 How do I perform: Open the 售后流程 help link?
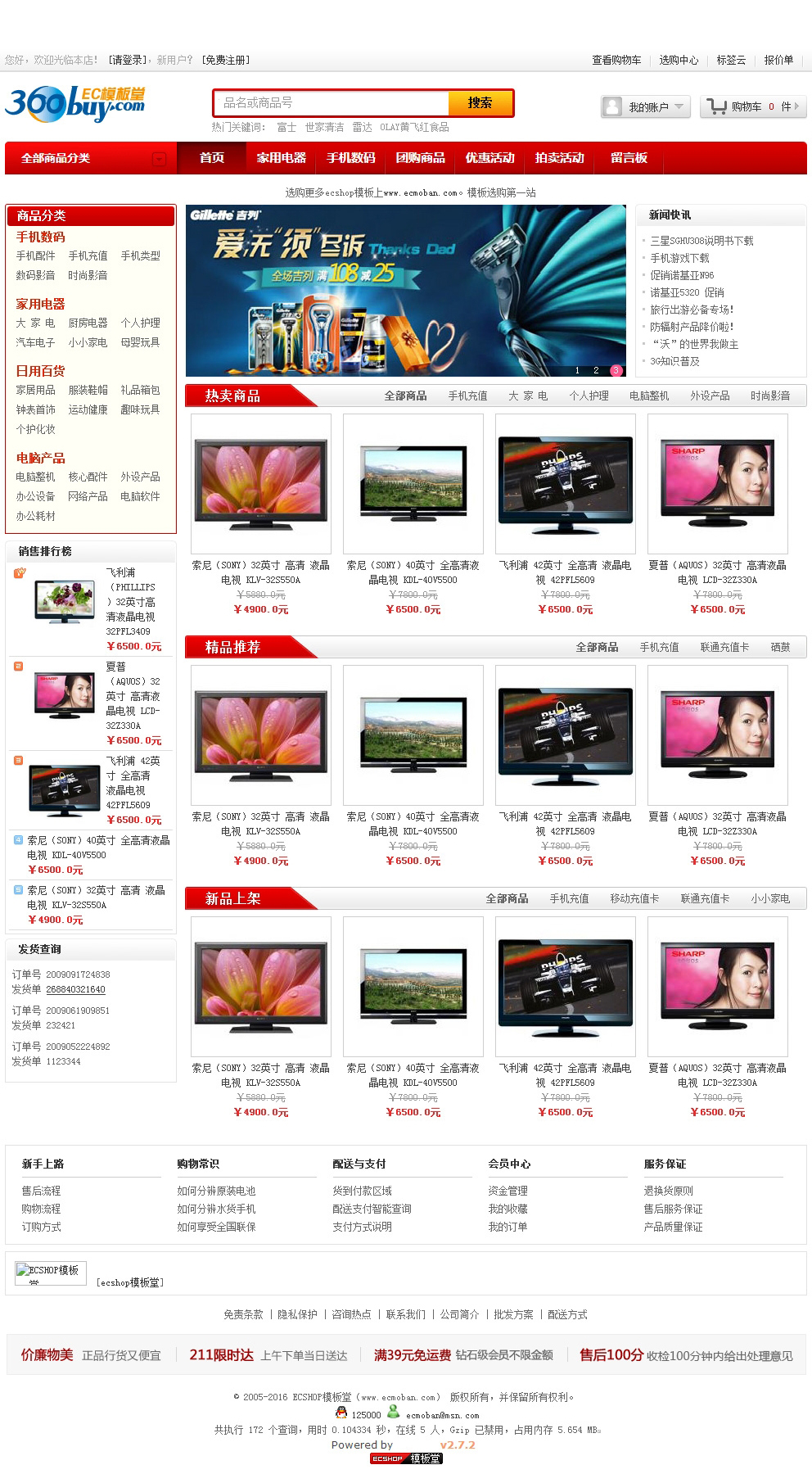(x=41, y=1191)
